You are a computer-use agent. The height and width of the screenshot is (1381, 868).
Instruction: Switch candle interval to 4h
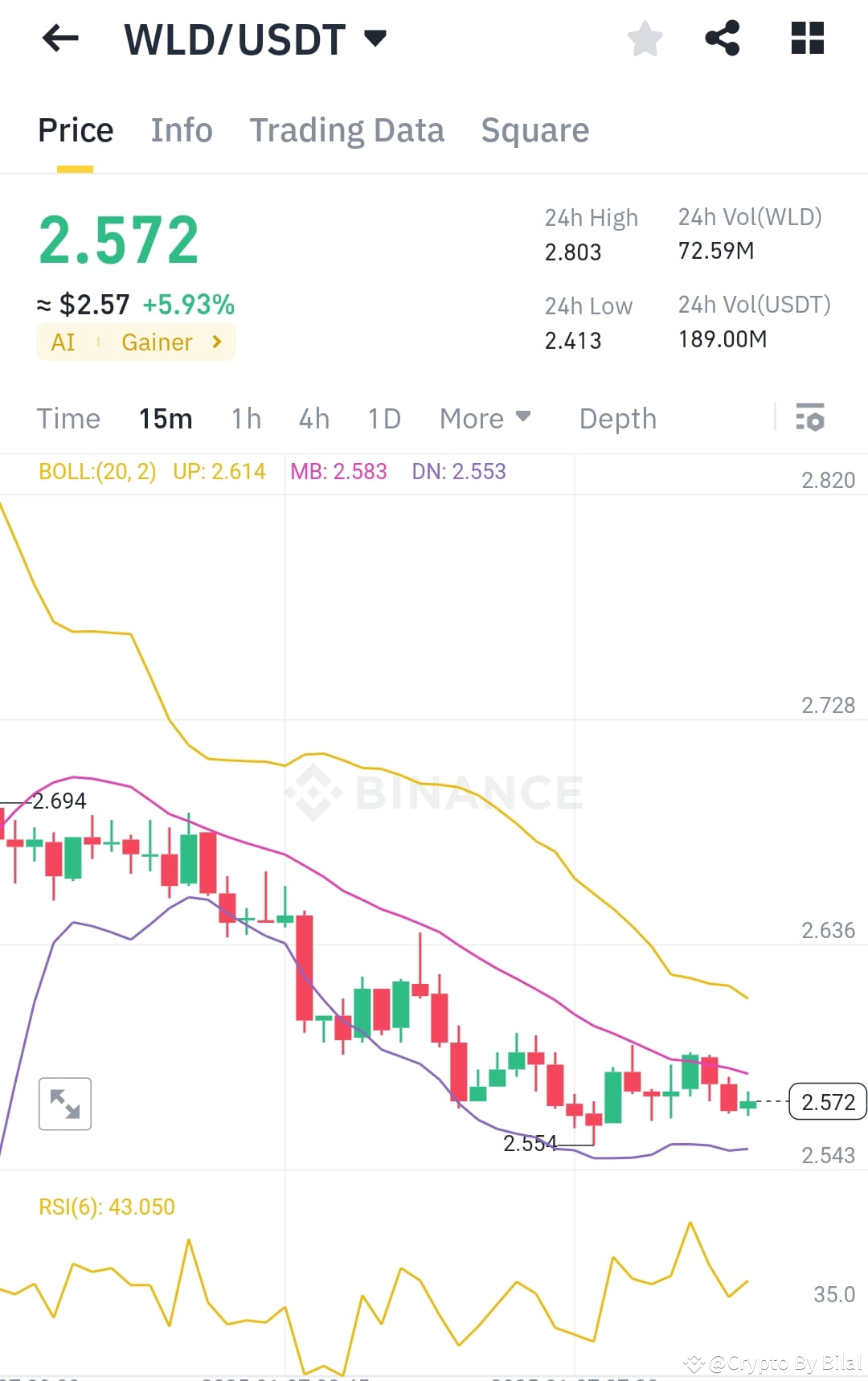(x=313, y=418)
